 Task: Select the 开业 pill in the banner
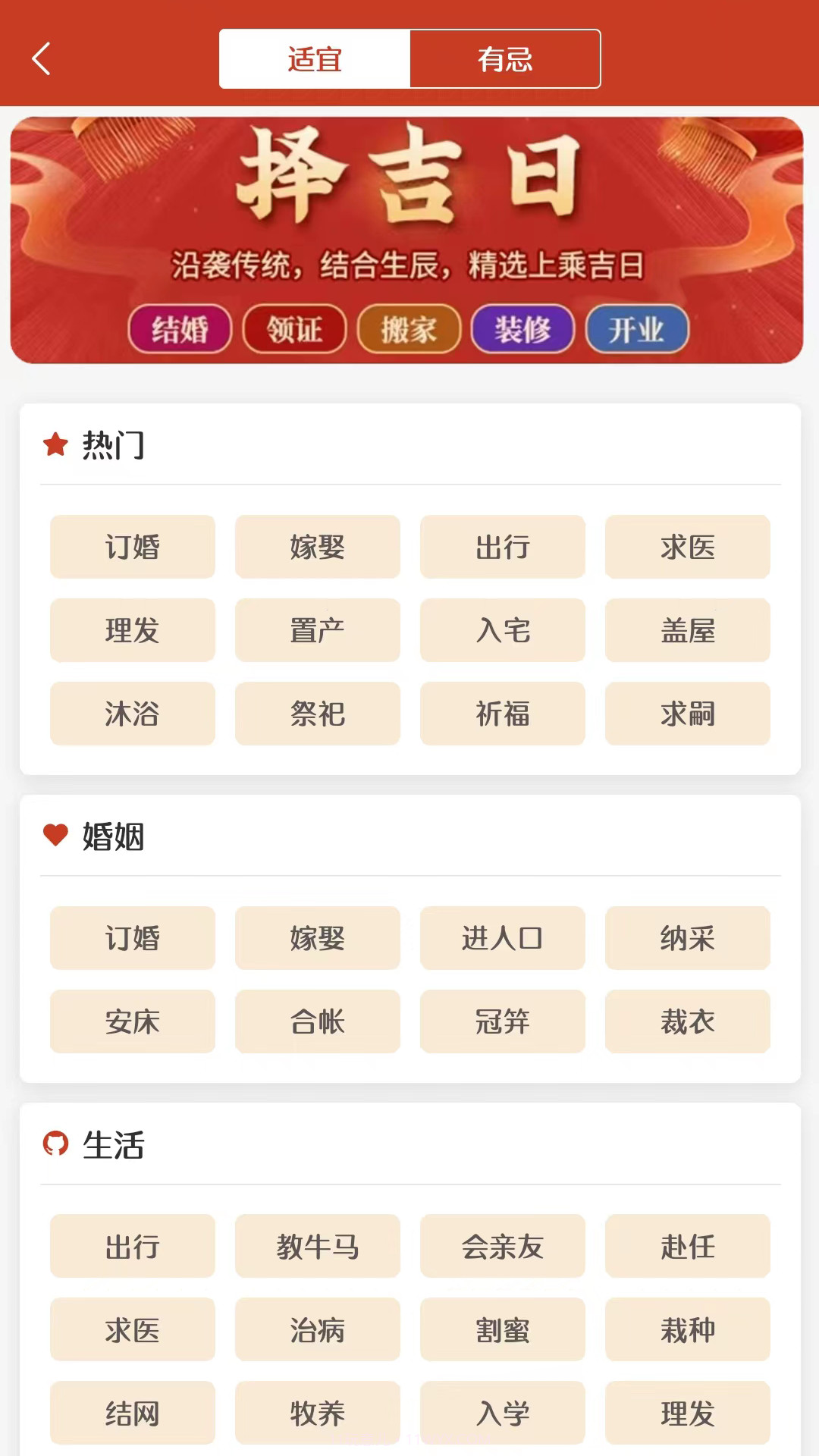point(637,328)
